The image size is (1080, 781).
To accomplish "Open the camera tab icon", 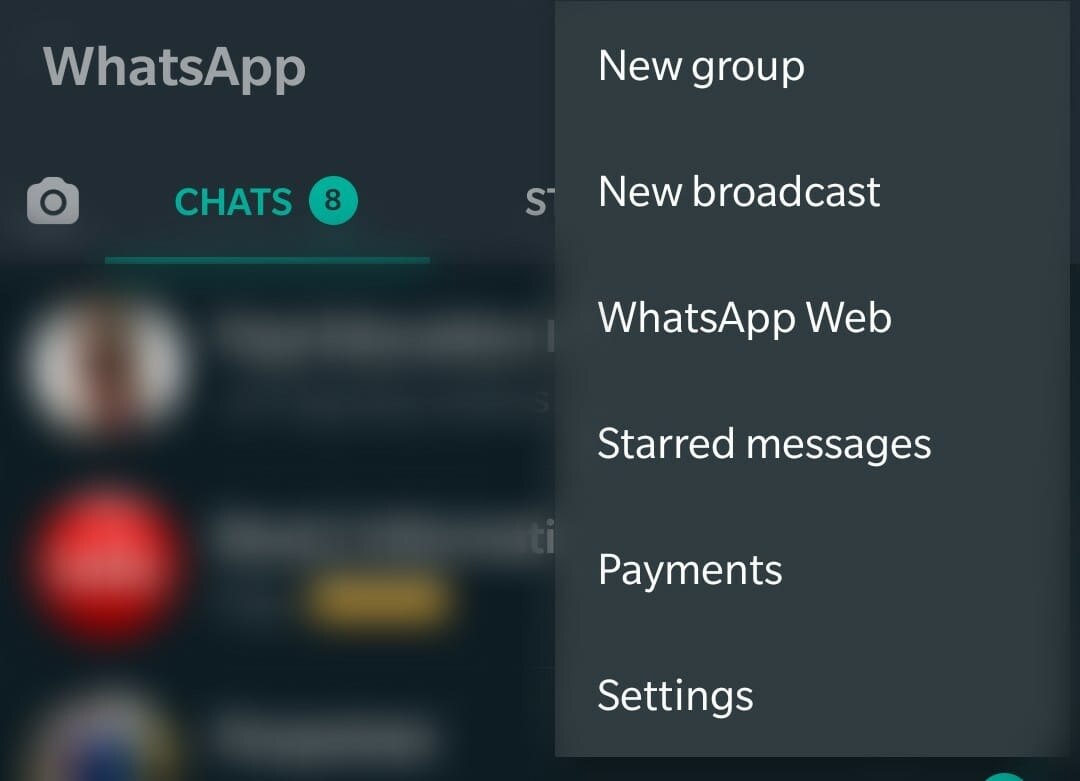I will tap(52, 202).
